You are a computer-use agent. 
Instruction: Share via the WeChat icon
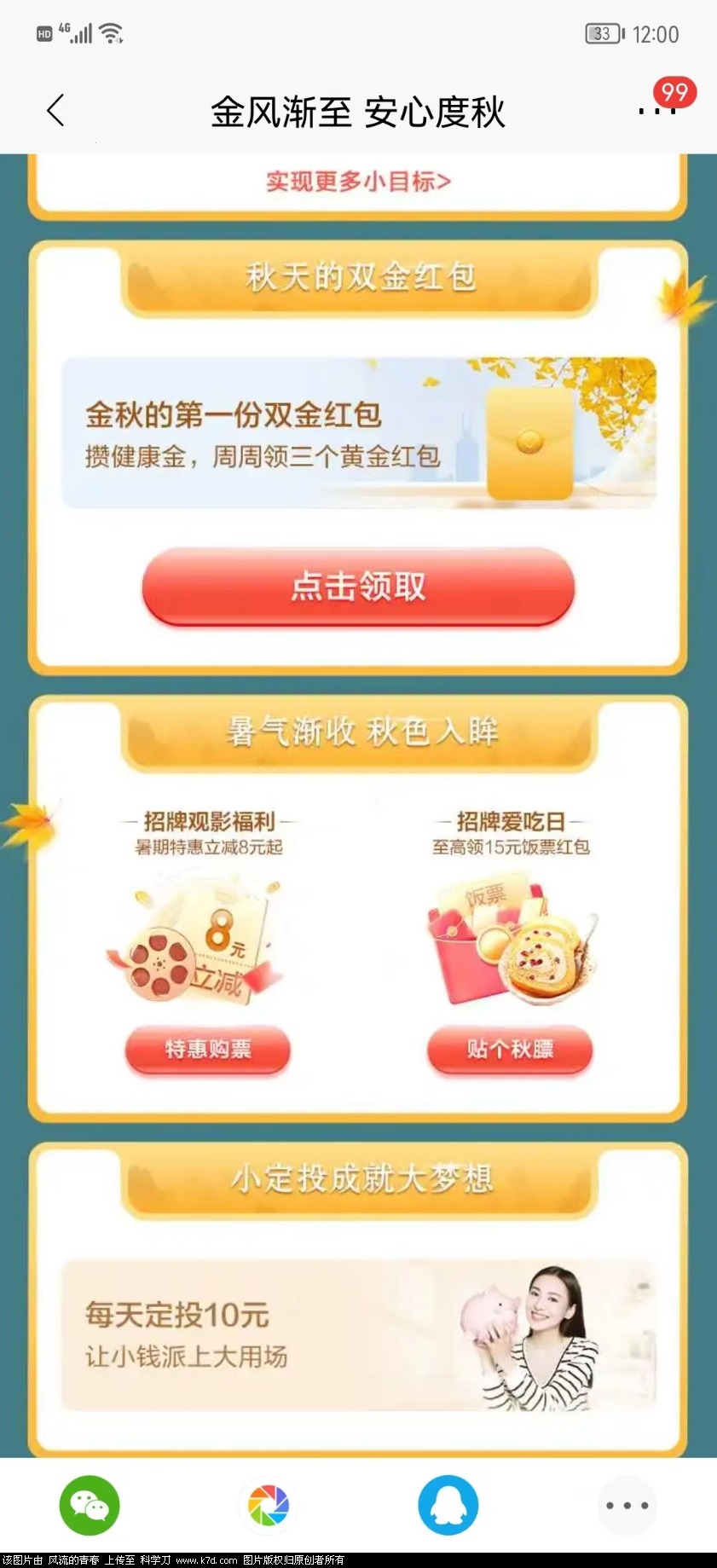90,1505
